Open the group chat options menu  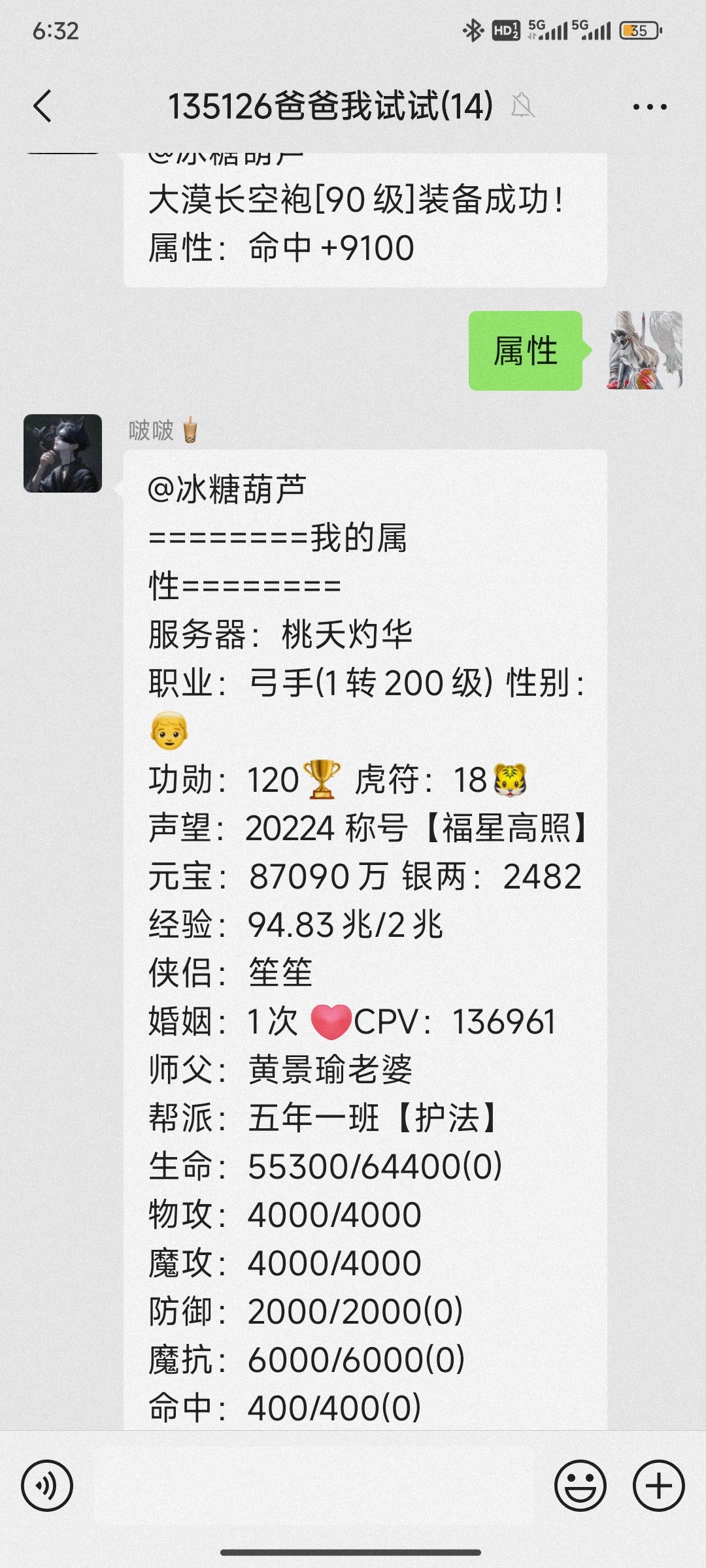[649, 106]
